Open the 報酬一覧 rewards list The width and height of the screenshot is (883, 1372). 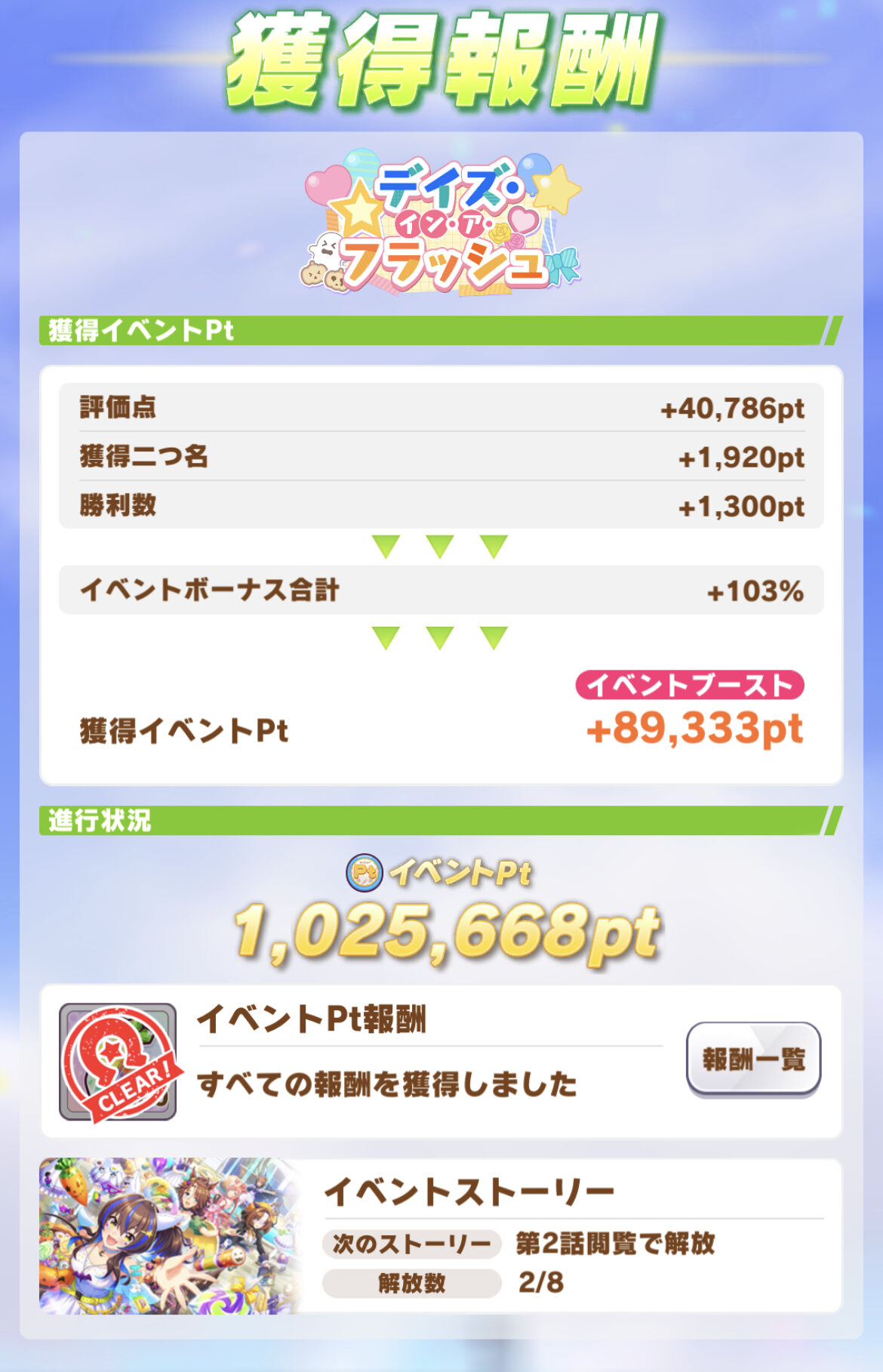[x=752, y=1059]
